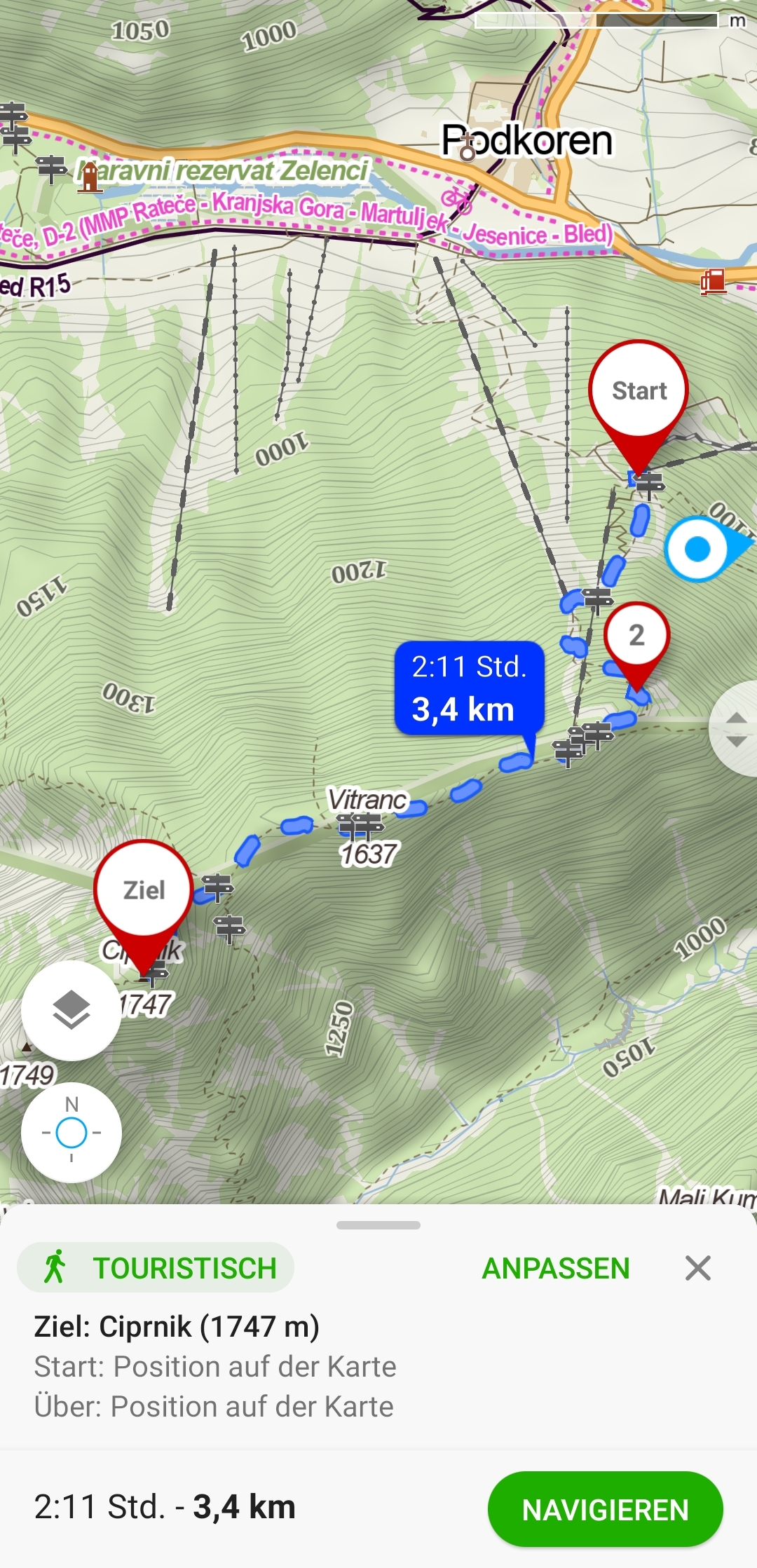Expand the route details panel handle

[x=378, y=1225]
